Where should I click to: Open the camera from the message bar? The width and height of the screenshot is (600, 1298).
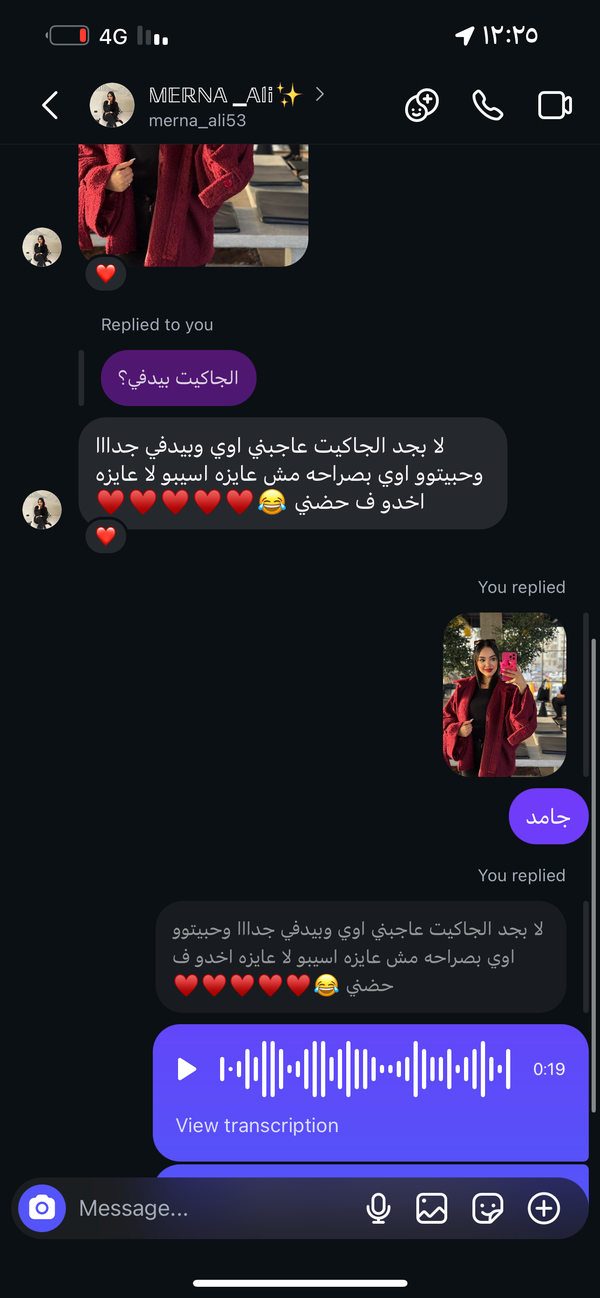[42, 1208]
